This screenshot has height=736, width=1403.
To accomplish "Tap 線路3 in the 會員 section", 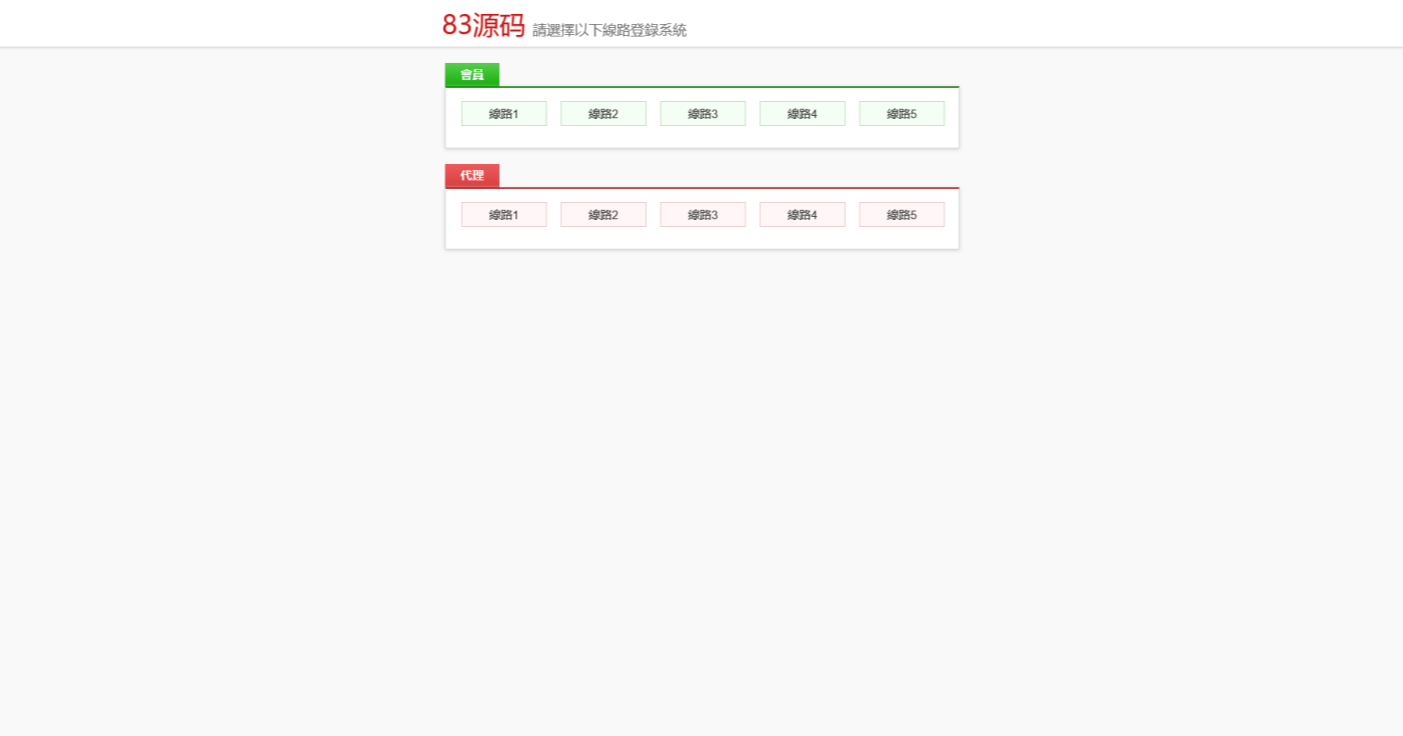I will pos(703,114).
